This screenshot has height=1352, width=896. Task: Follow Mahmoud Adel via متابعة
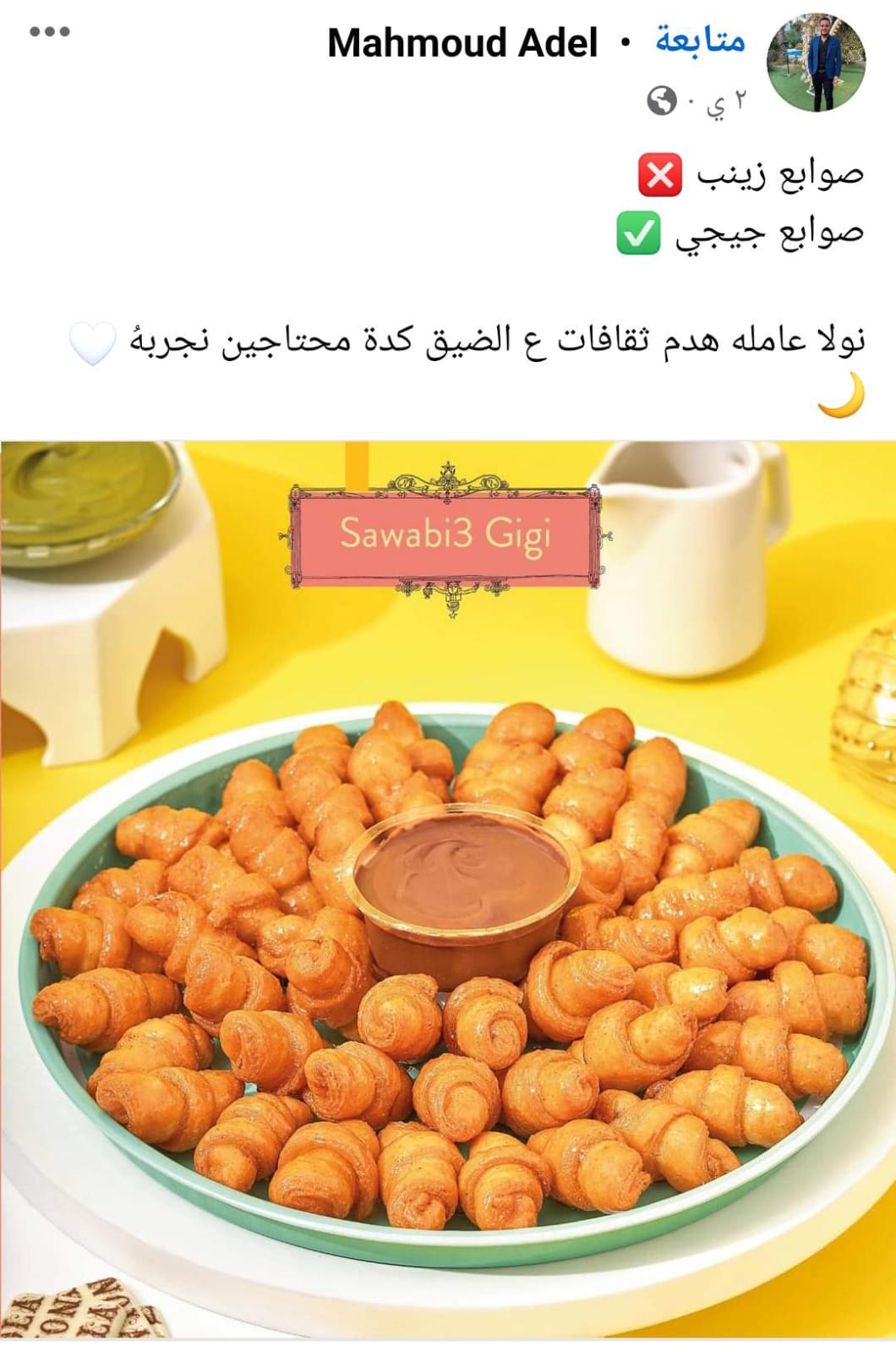[700, 41]
